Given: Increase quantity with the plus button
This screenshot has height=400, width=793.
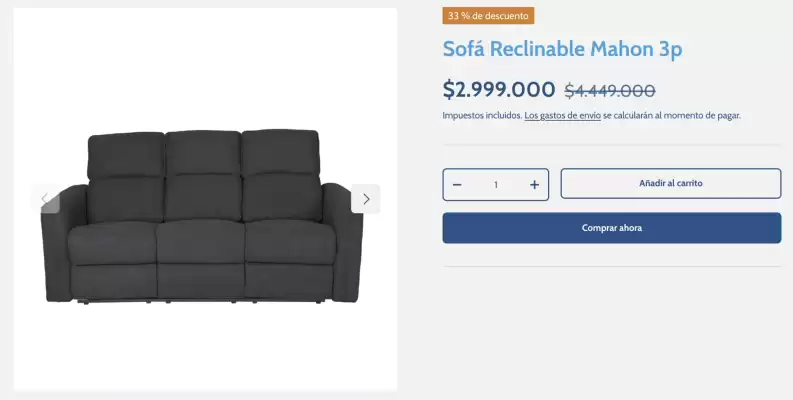Looking at the screenshot, I should click(x=534, y=185).
